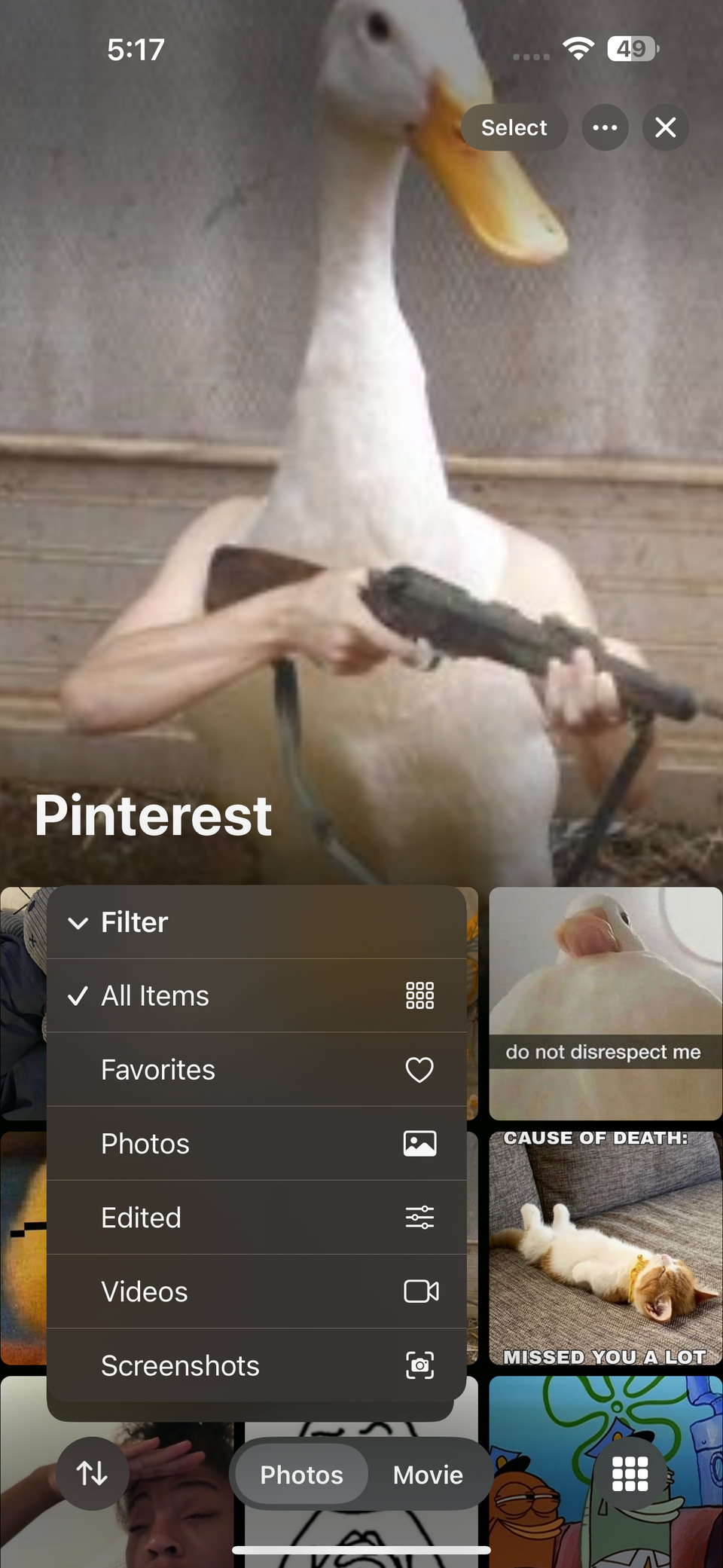Close the Pinterest album view

[x=665, y=128]
